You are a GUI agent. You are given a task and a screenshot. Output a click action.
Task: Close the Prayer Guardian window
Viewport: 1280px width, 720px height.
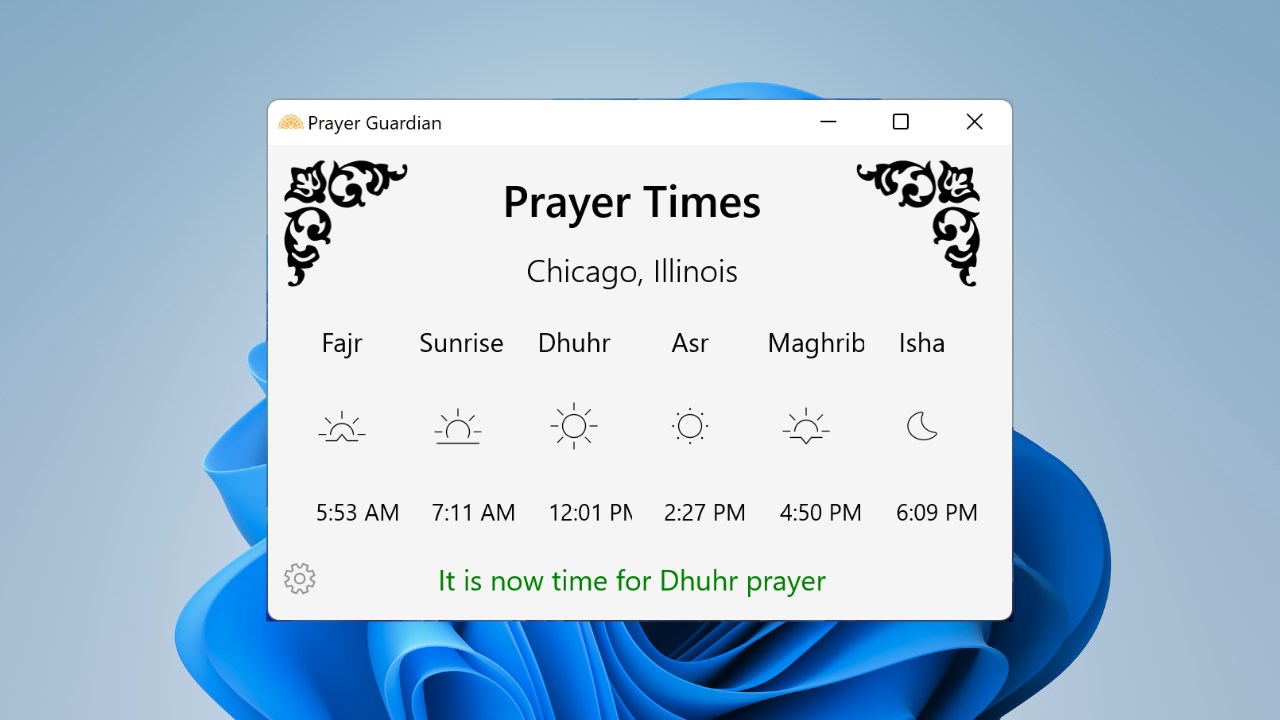pyautogui.click(x=974, y=122)
